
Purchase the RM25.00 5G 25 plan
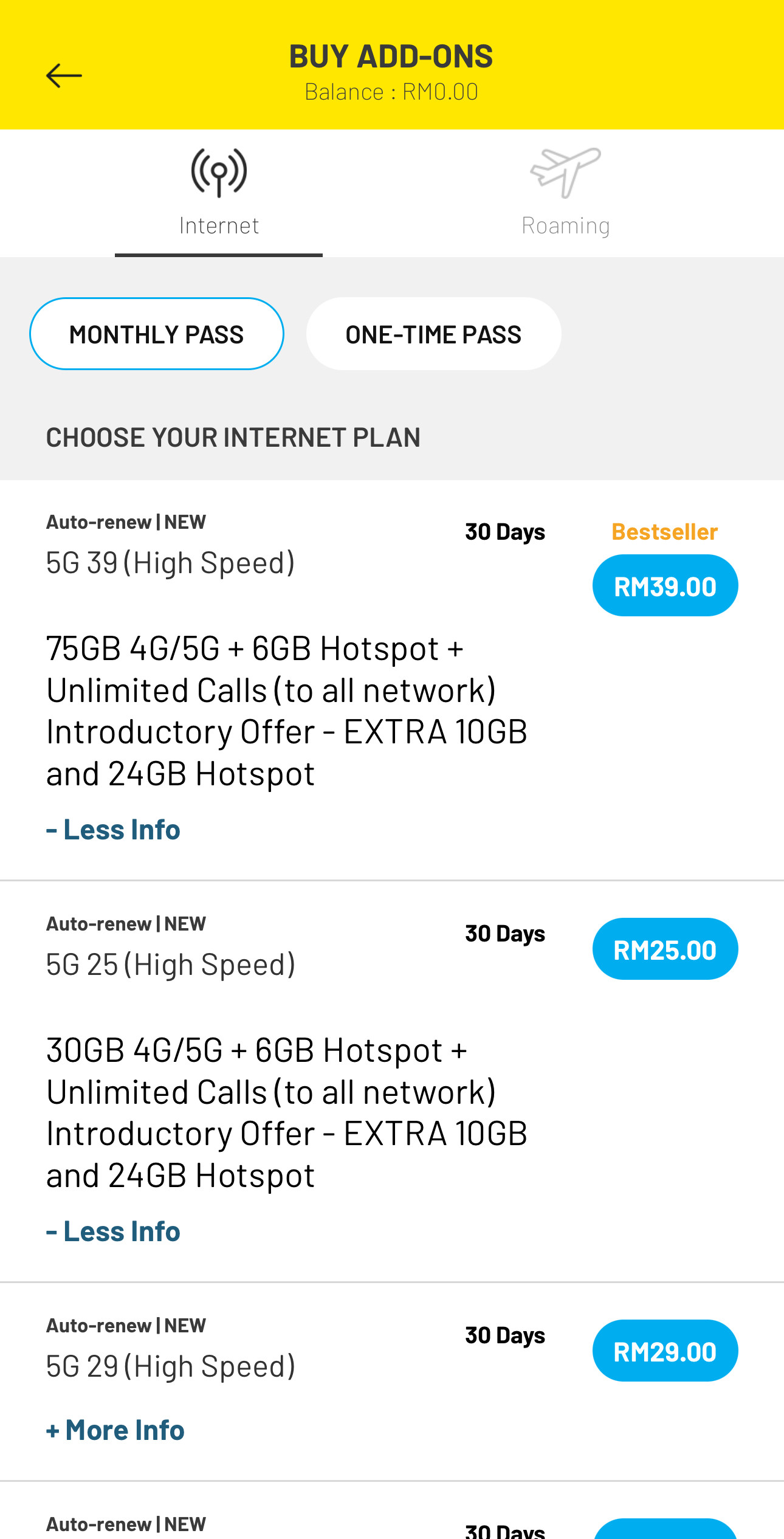(665, 949)
